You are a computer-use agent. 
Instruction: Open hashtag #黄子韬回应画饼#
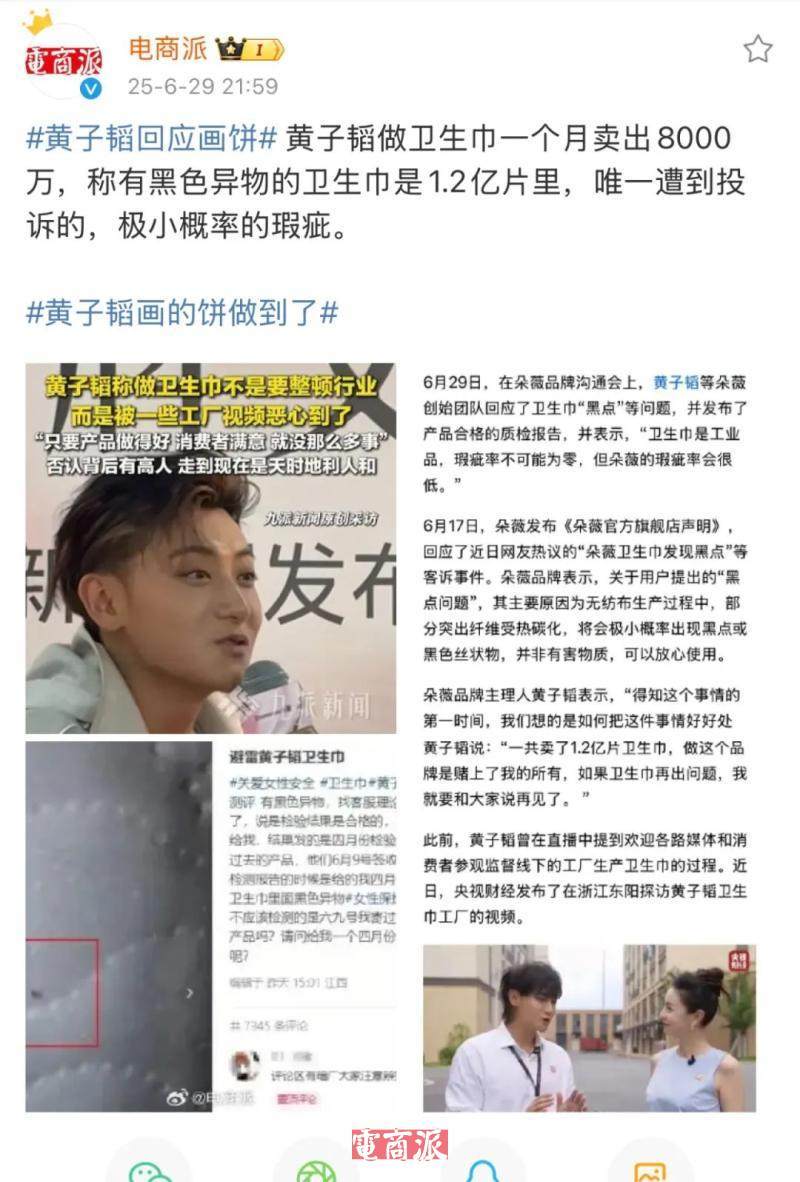point(151,137)
